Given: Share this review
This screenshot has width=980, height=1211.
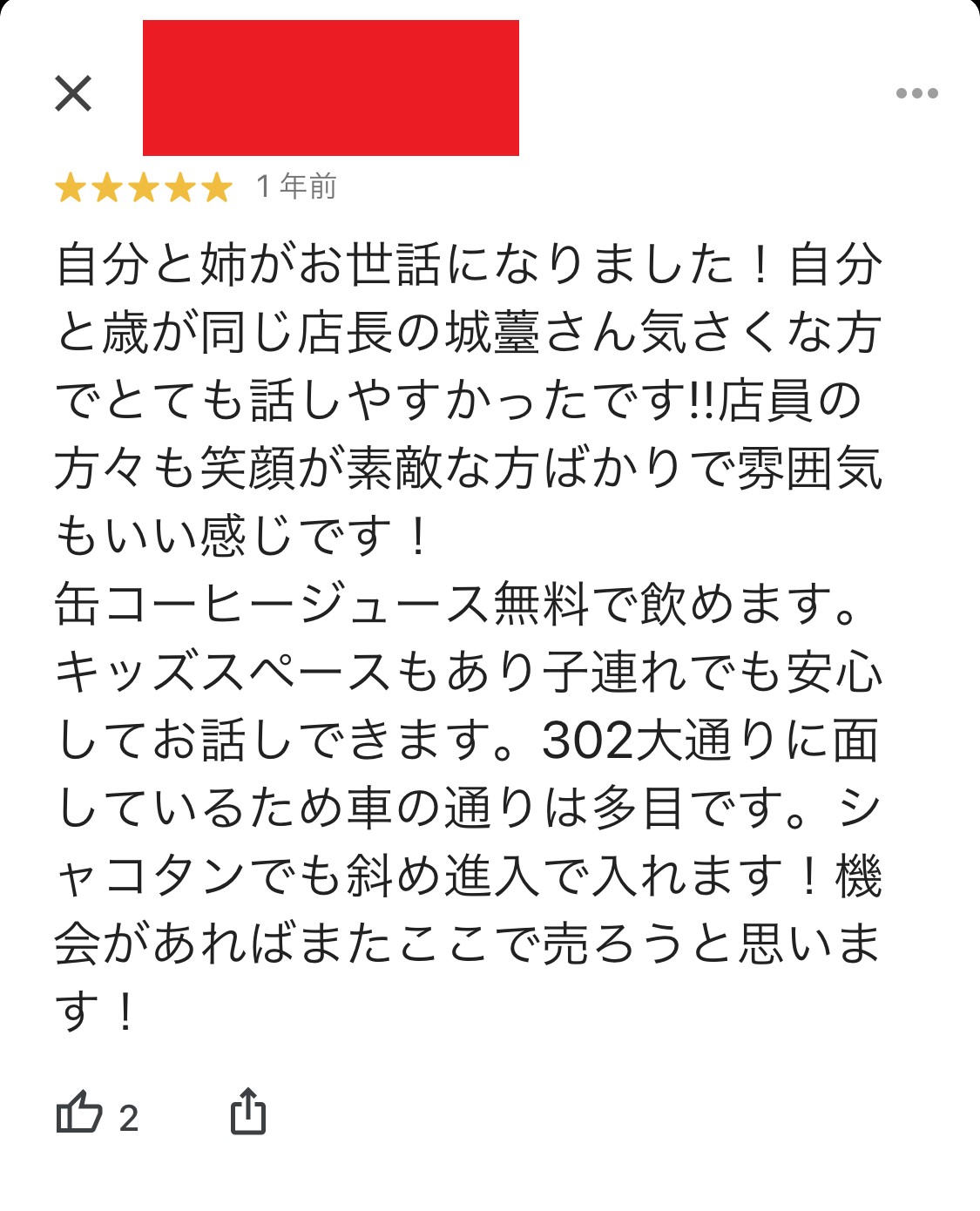Looking at the screenshot, I should (x=247, y=1112).
